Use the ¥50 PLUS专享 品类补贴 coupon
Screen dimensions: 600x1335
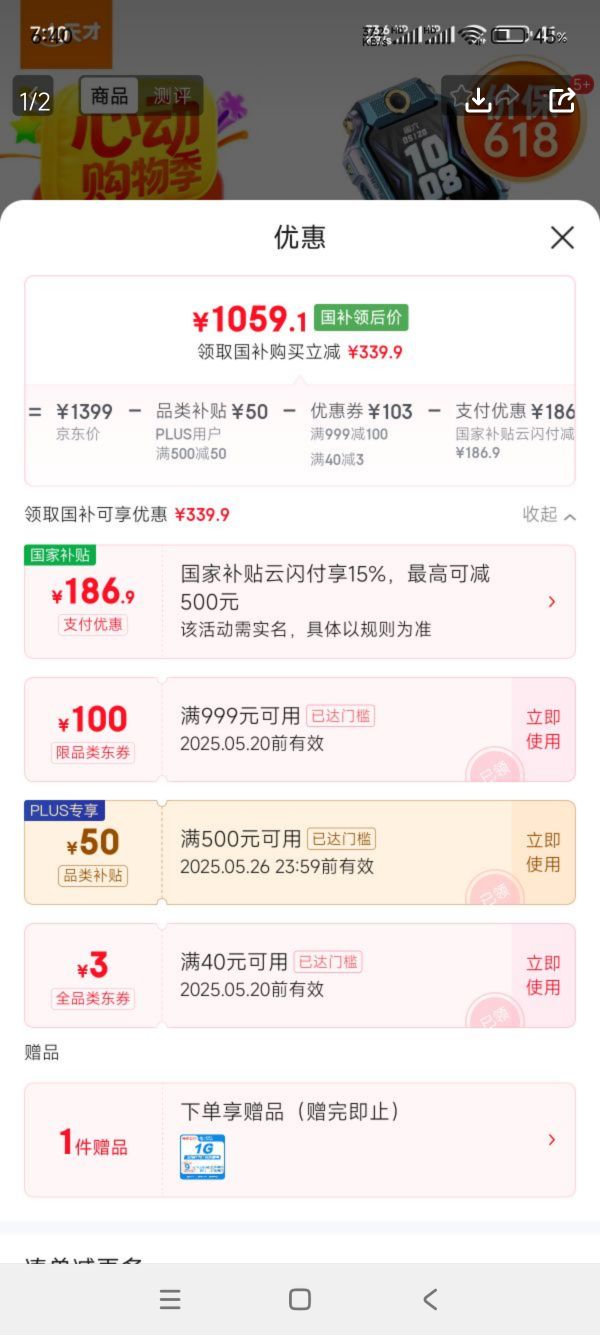tap(543, 852)
